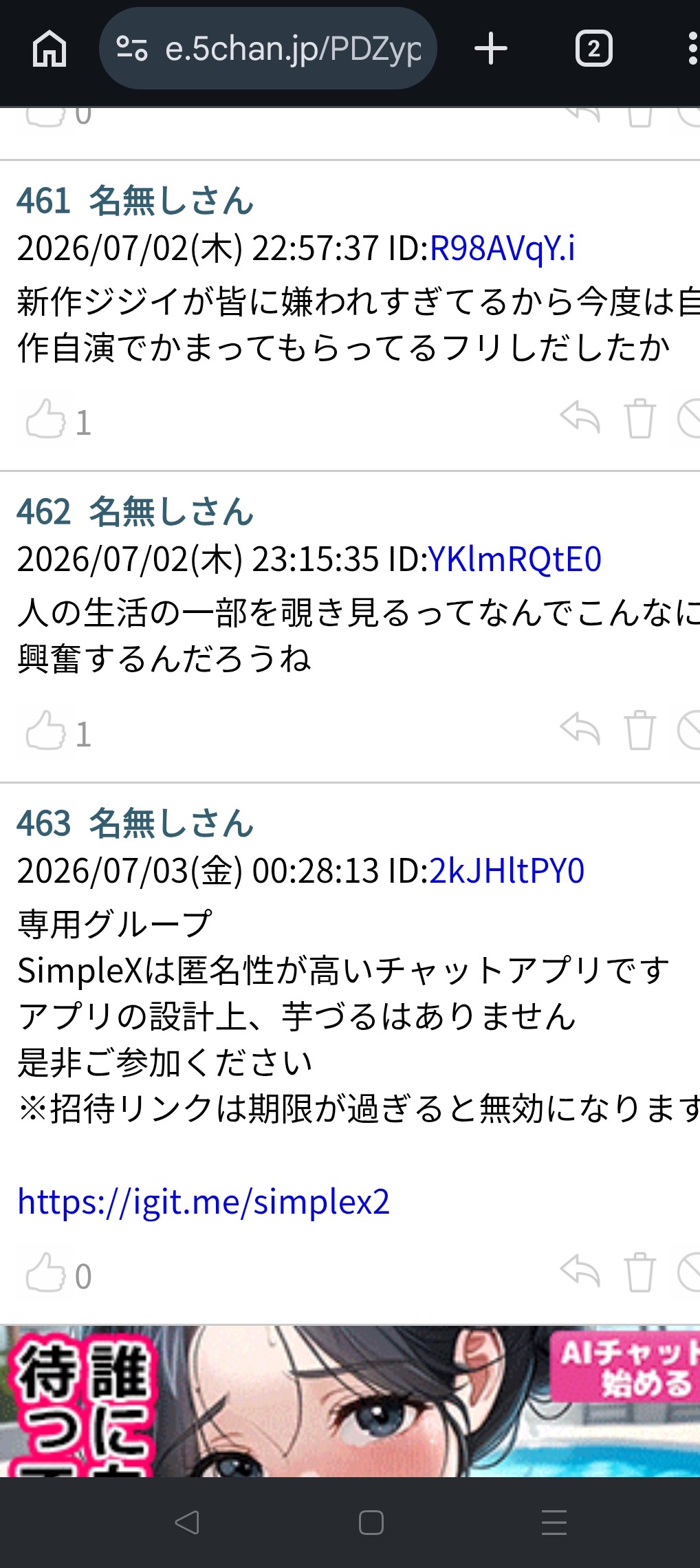Open the tab switcher showing 2
Screen dimensions: 700x1568
tap(594, 49)
